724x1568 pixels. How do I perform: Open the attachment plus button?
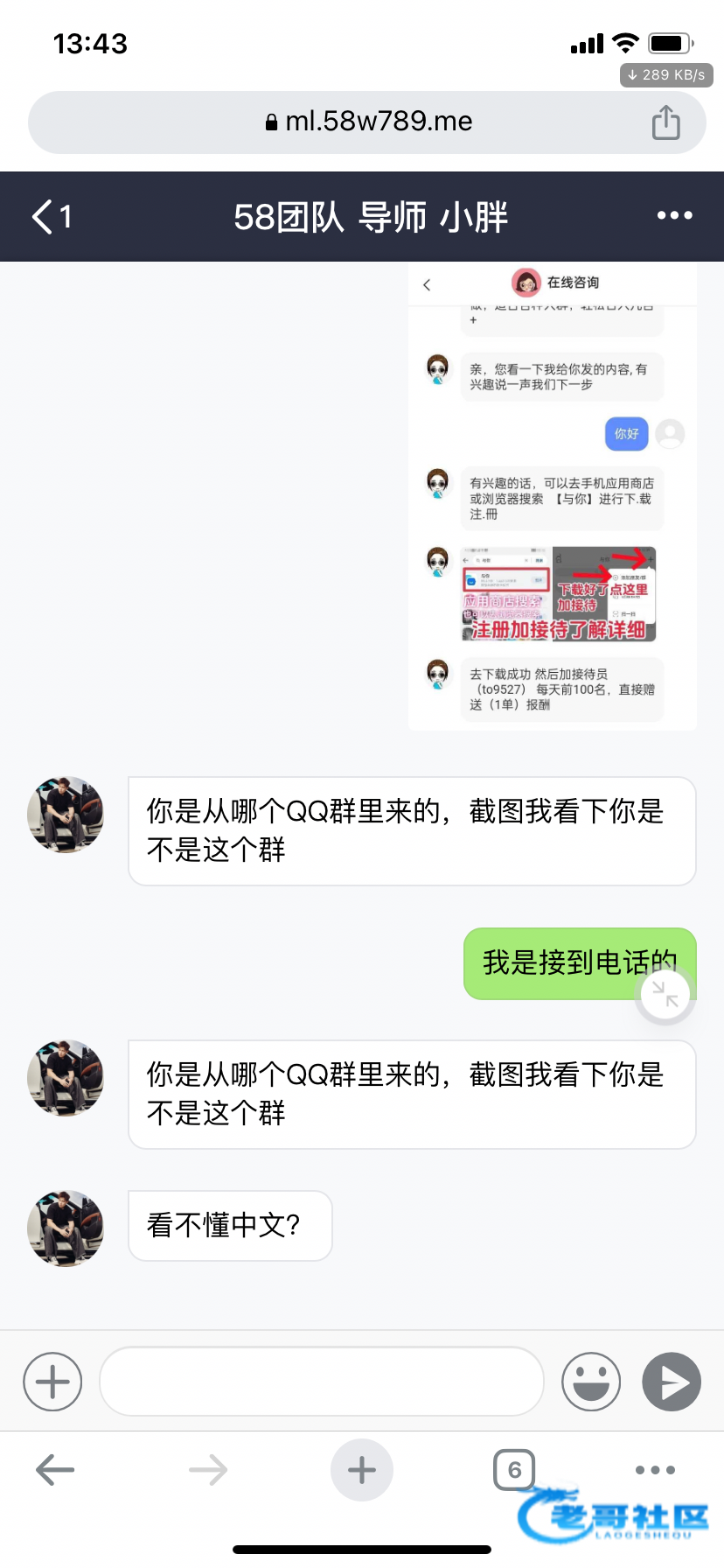(x=52, y=1382)
